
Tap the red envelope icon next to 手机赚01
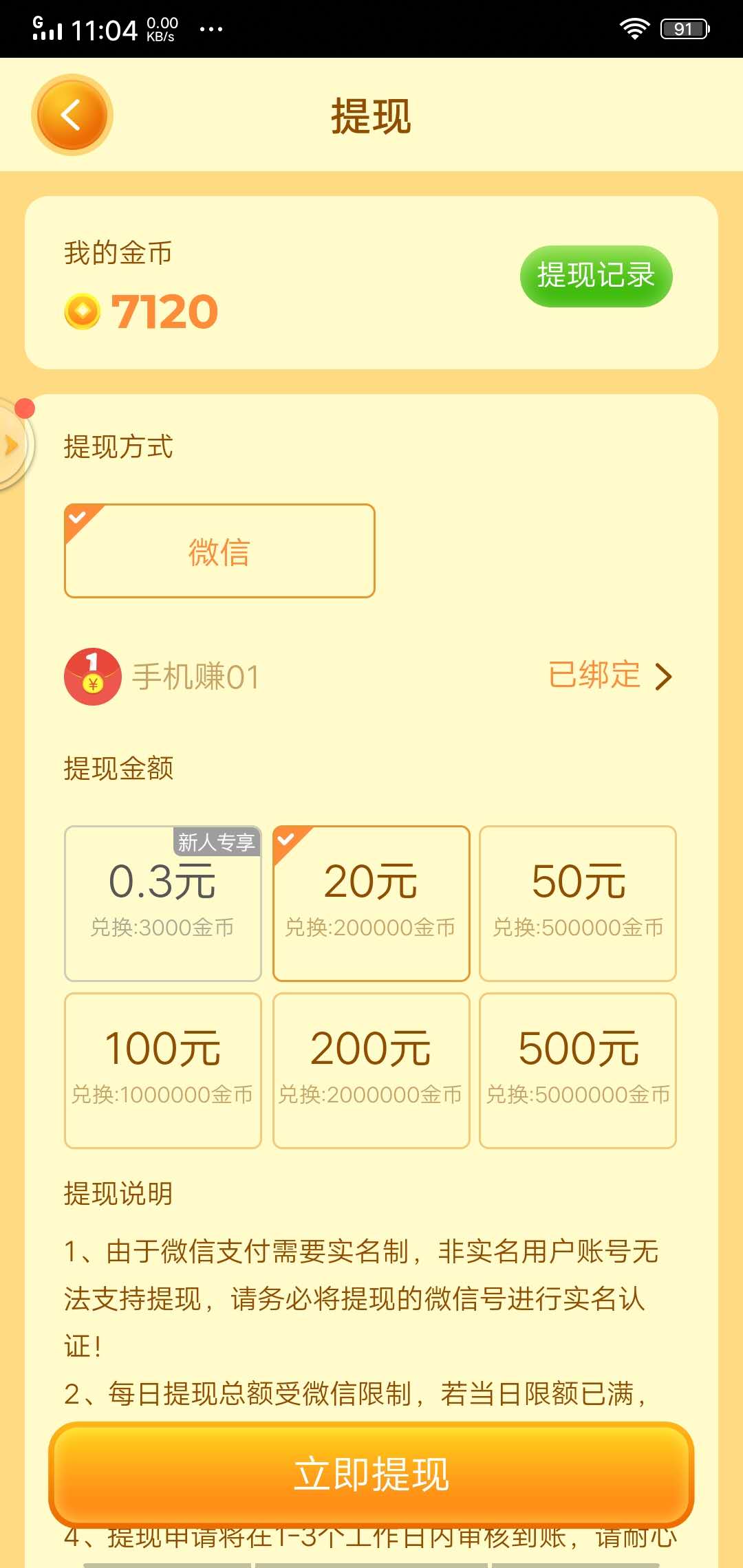91,677
